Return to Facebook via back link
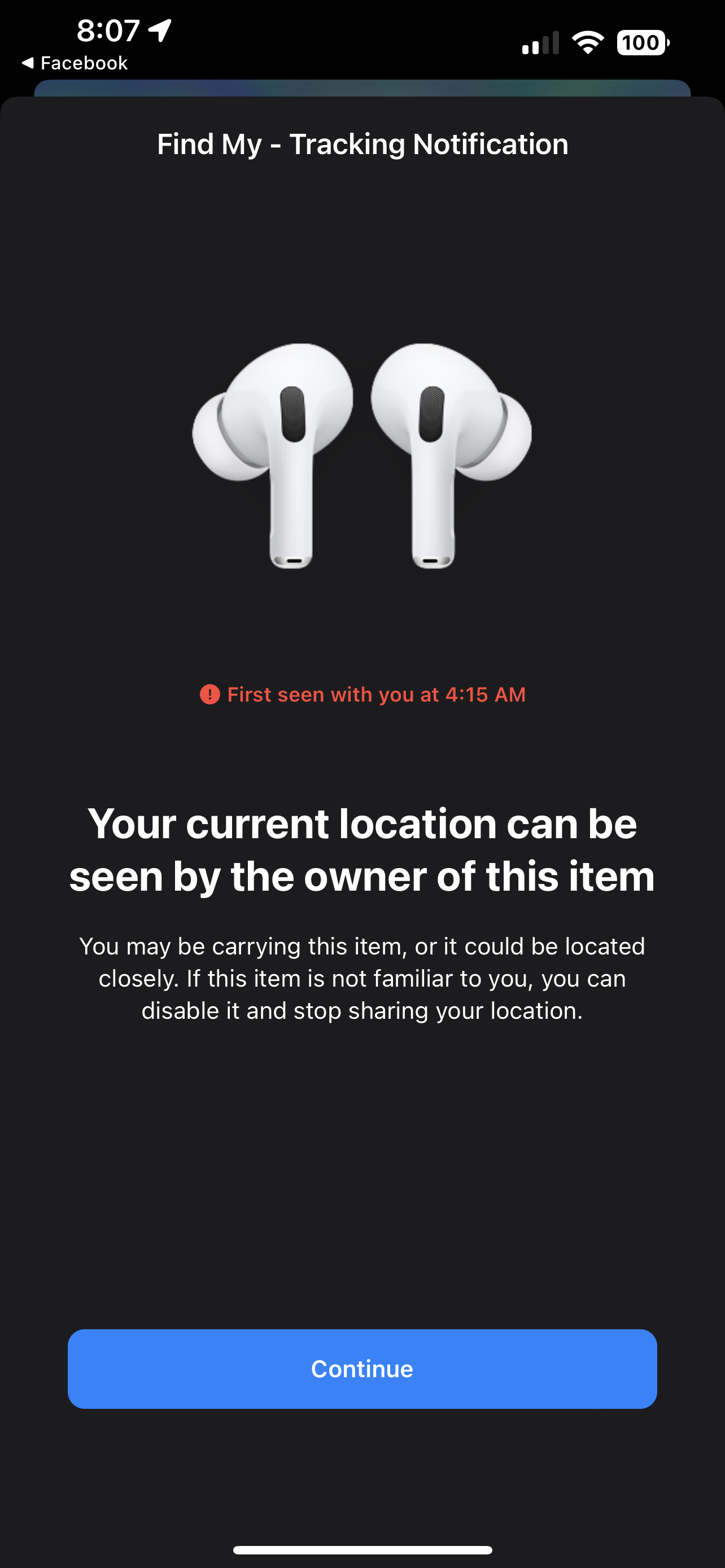 coord(75,63)
